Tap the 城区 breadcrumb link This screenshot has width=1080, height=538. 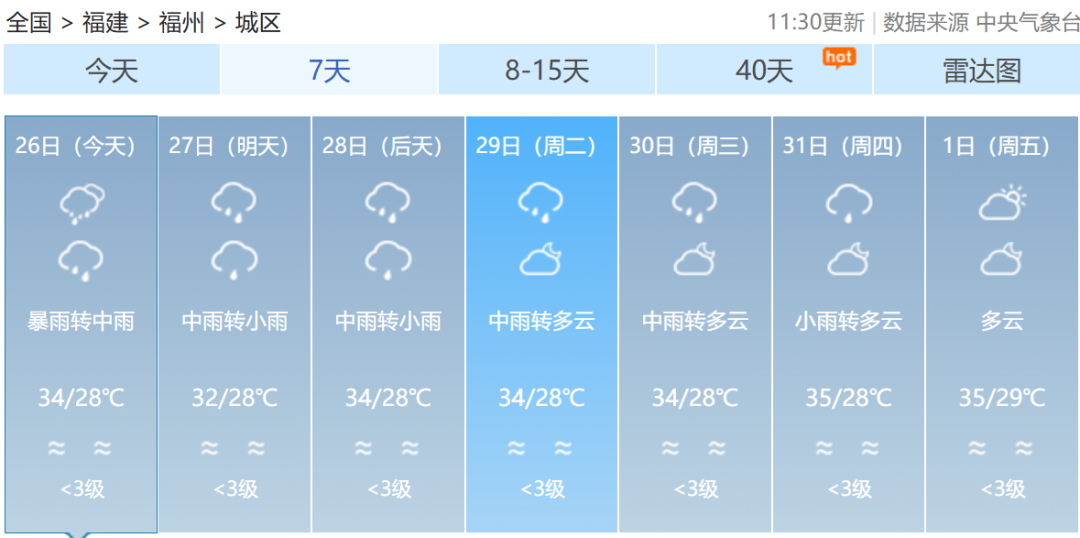click(258, 22)
